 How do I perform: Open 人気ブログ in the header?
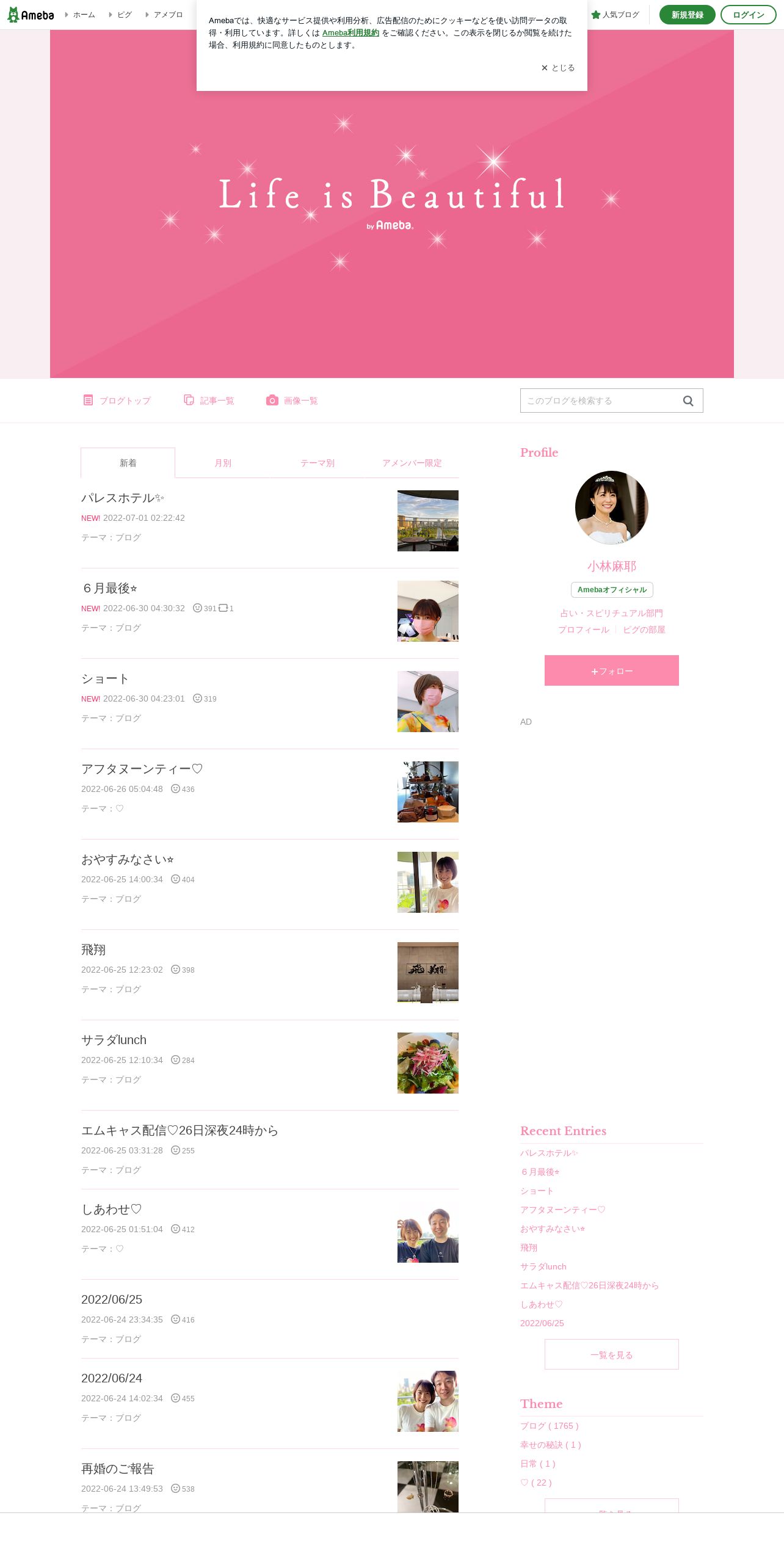[615, 15]
